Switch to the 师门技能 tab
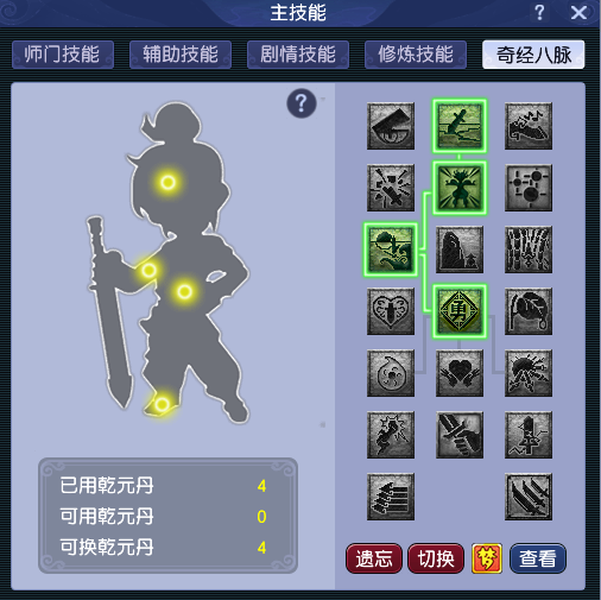Screen dimensions: 601x600 pyautogui.click(x=62, y=54)
